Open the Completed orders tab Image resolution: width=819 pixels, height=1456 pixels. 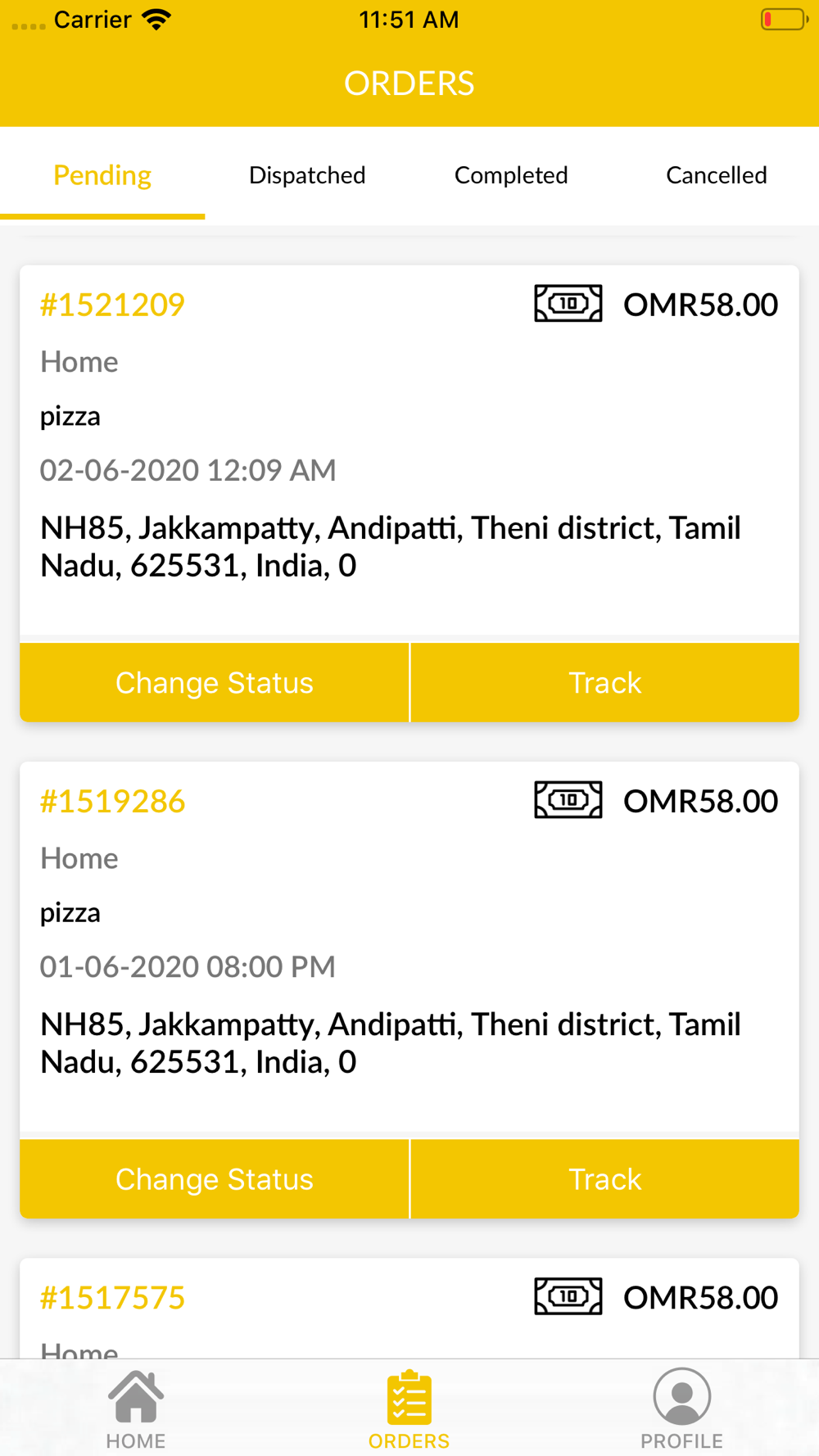tap(511, 175)
